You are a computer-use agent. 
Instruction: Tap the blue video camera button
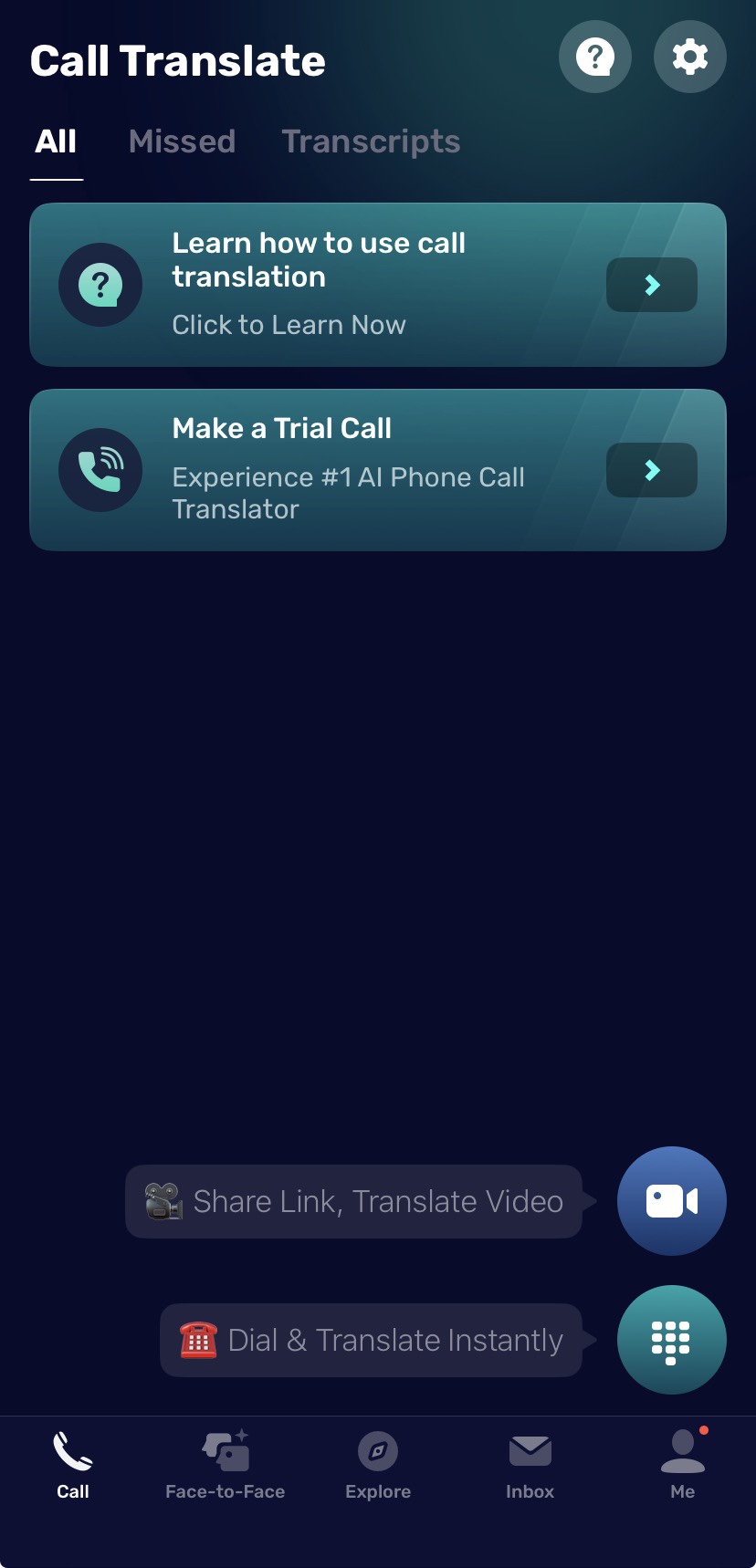click(x=671, y=1200)
